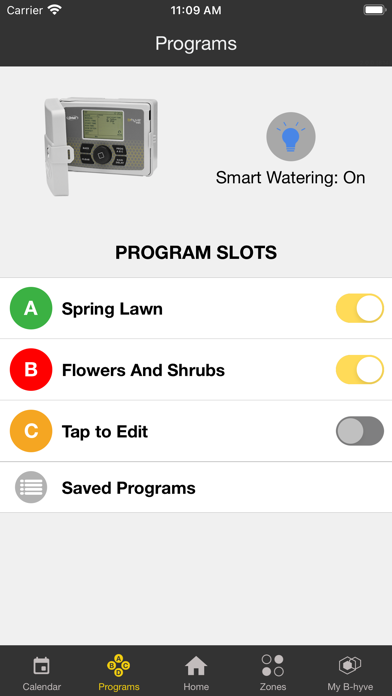392x696 pixels.
Task: Switch to the Zones tab
Action: pos(273,672)
